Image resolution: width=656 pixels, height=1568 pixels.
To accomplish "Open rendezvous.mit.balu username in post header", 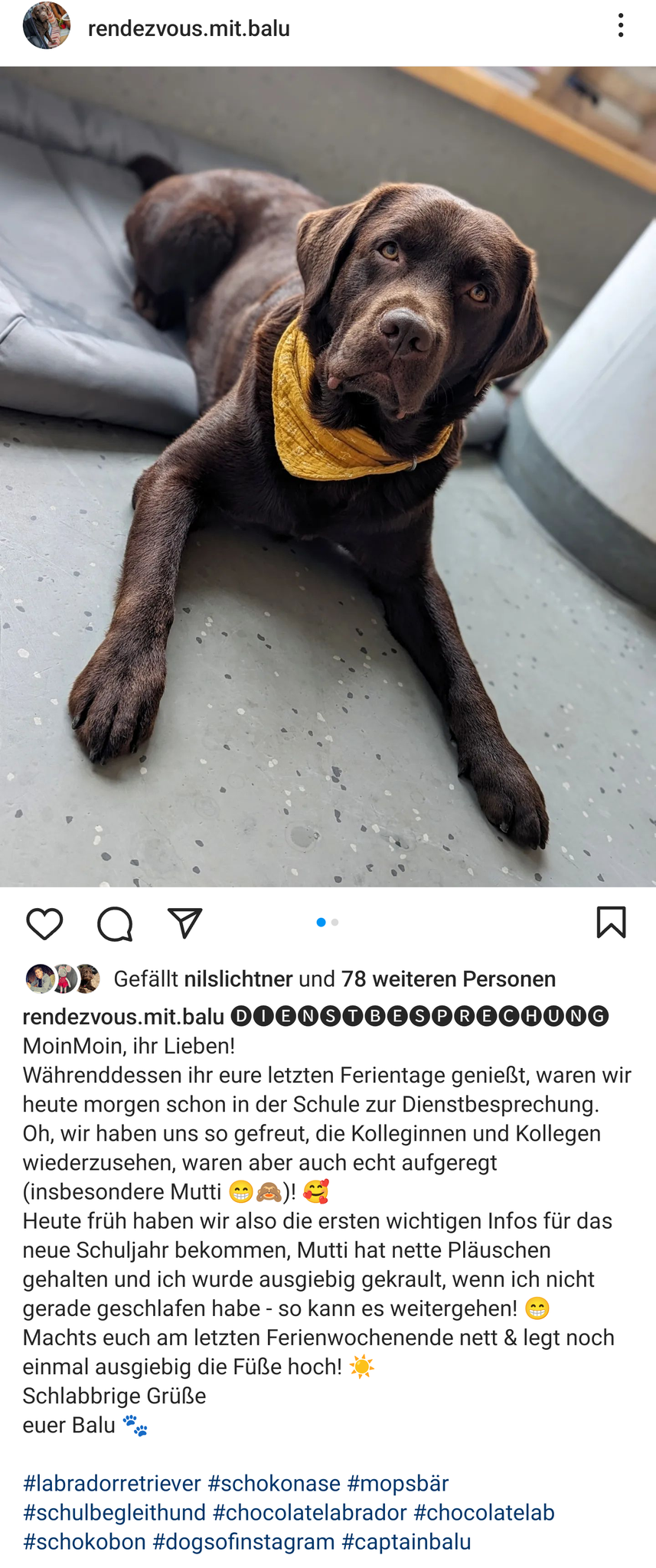I will tap(188, 28).
